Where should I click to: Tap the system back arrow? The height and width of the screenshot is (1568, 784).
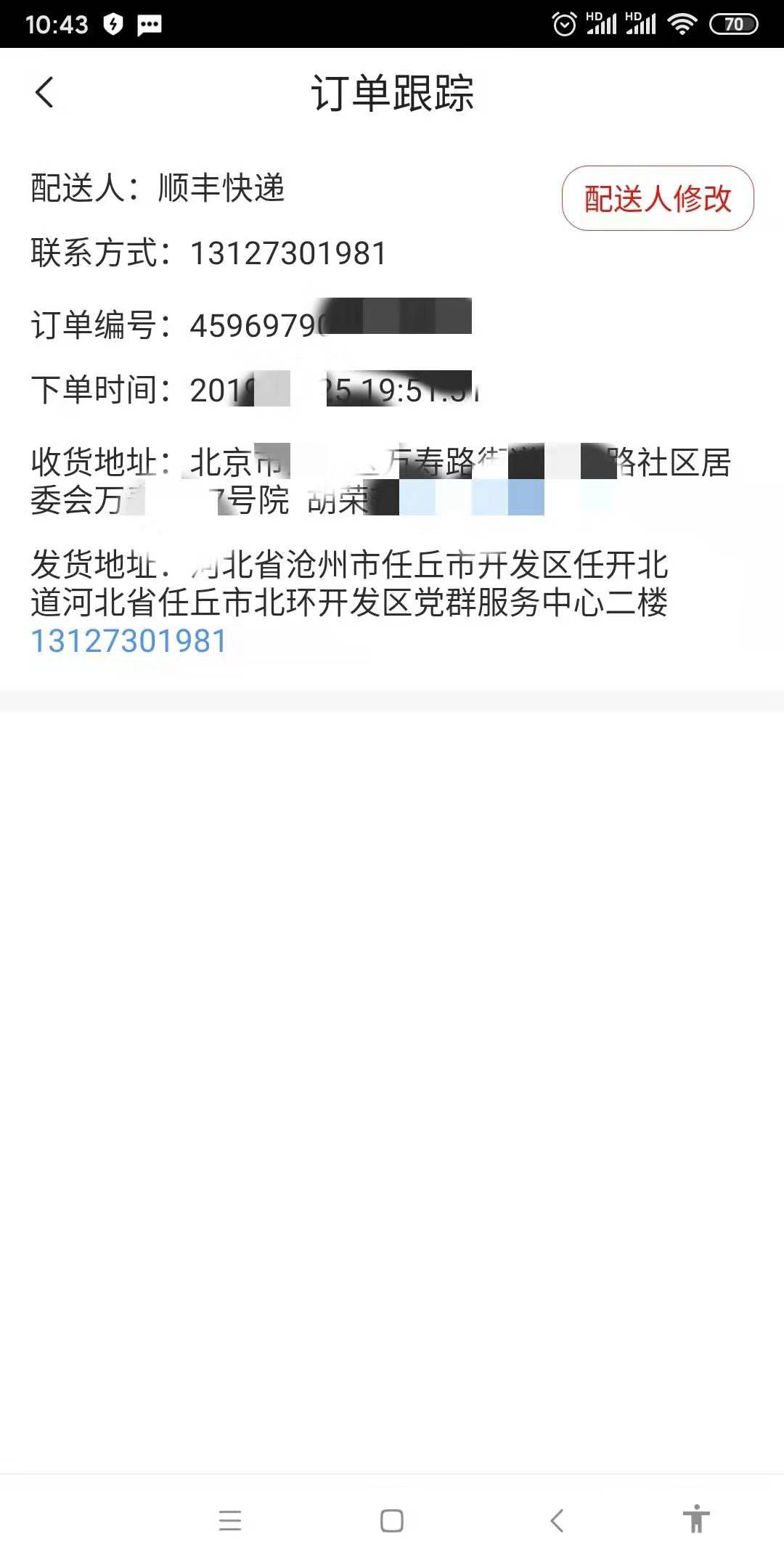[557, 1520]
